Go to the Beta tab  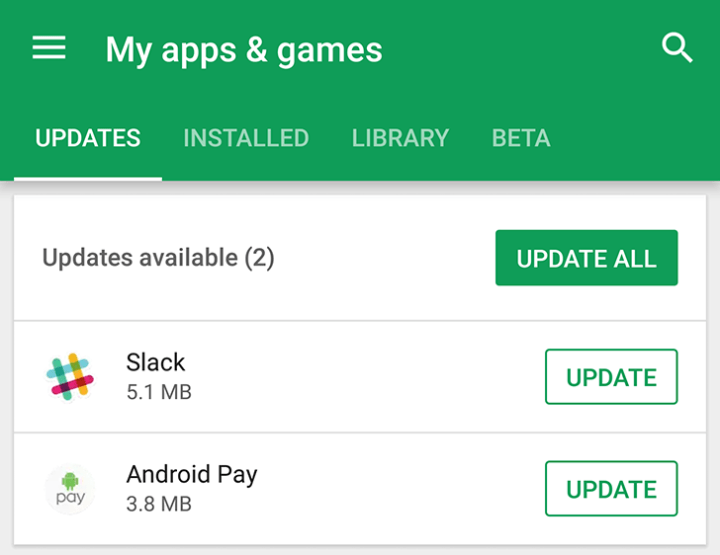[x=521, y=138]
